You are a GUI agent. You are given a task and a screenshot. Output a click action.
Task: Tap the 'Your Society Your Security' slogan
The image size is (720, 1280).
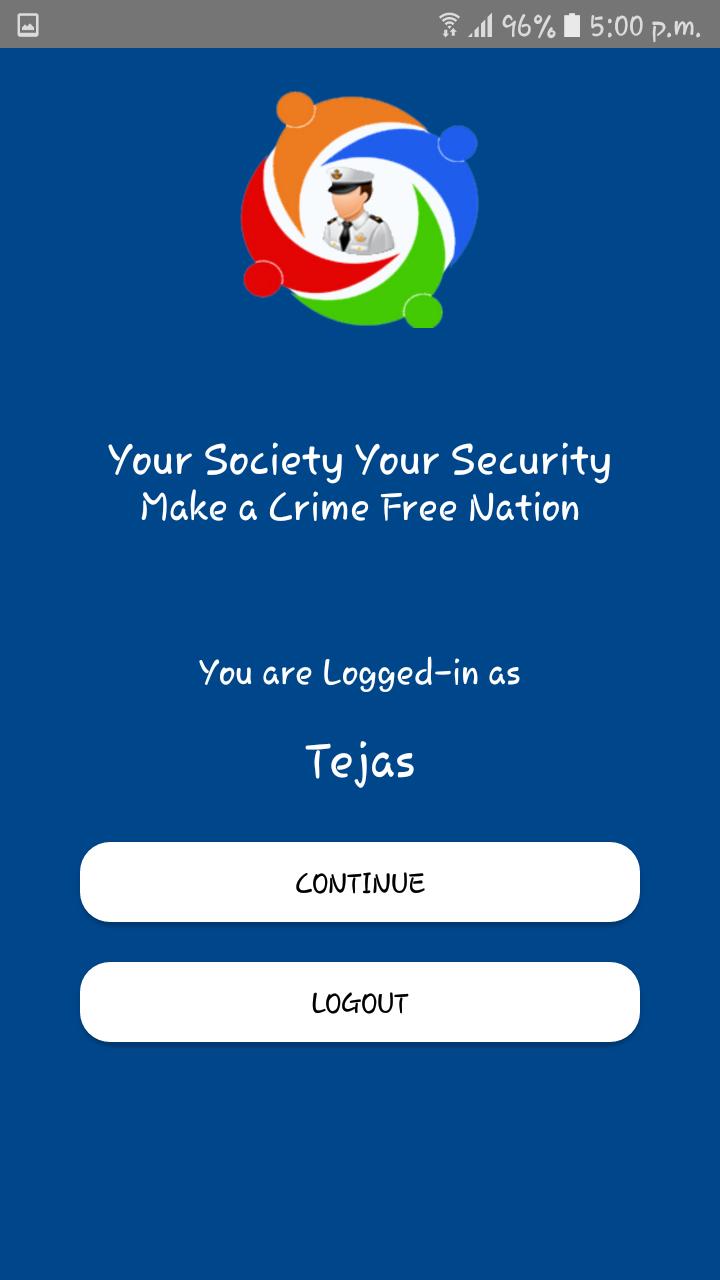360,460
